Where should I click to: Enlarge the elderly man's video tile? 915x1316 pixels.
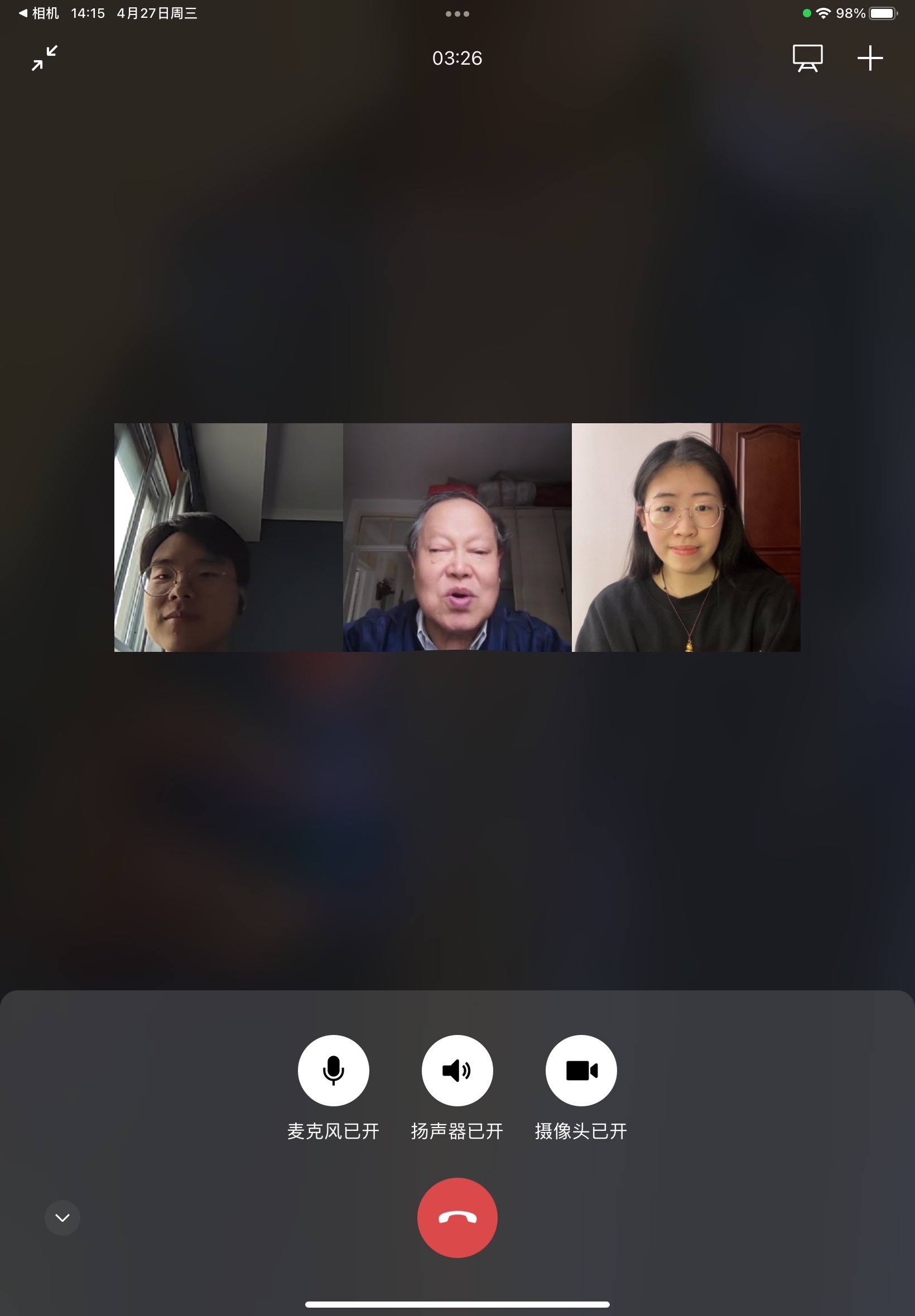point(457,537)
